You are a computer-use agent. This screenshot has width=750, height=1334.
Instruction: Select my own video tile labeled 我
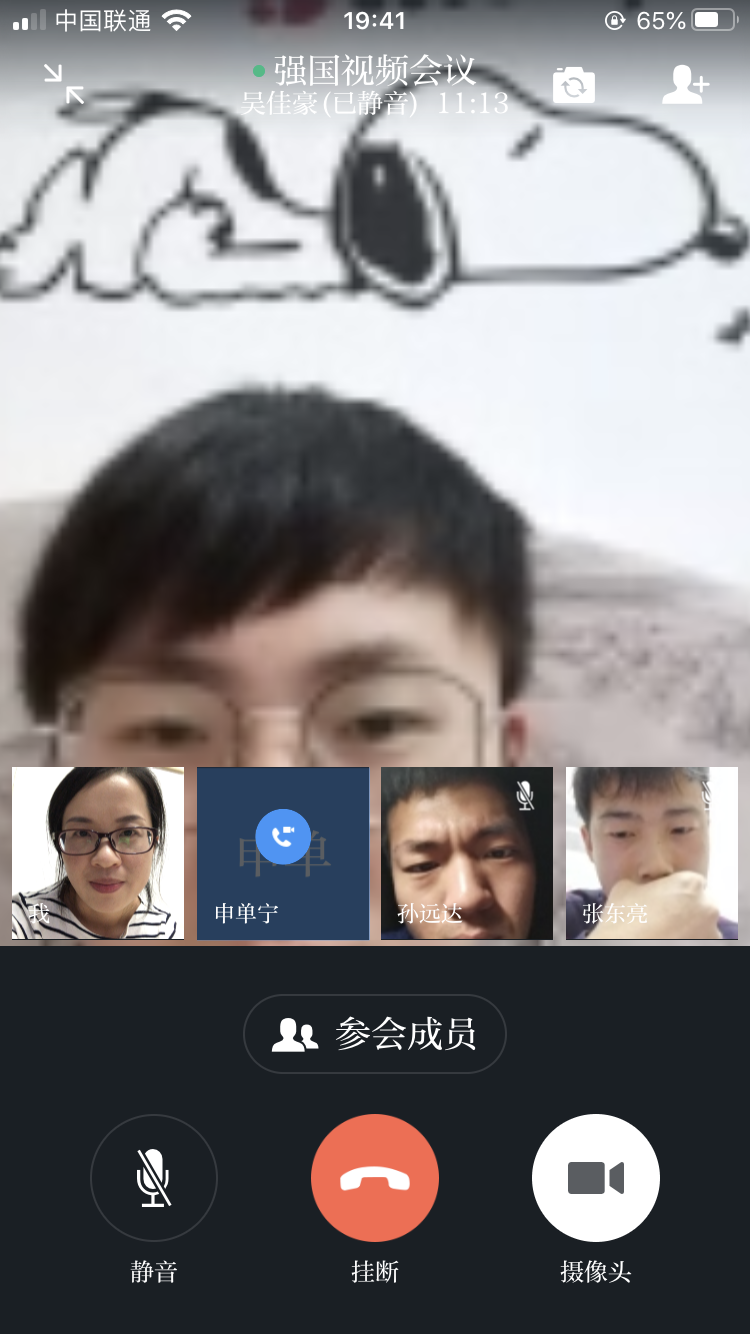tap(98, 853)
